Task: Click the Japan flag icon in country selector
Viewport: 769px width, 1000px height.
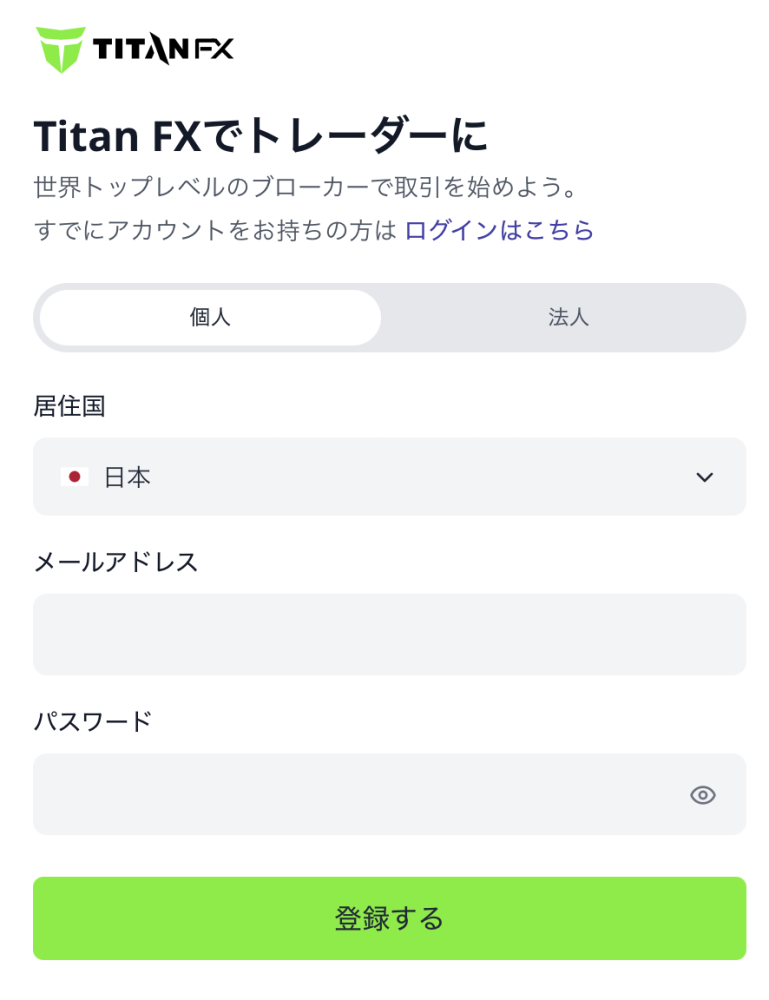Action: click(74, 477)
